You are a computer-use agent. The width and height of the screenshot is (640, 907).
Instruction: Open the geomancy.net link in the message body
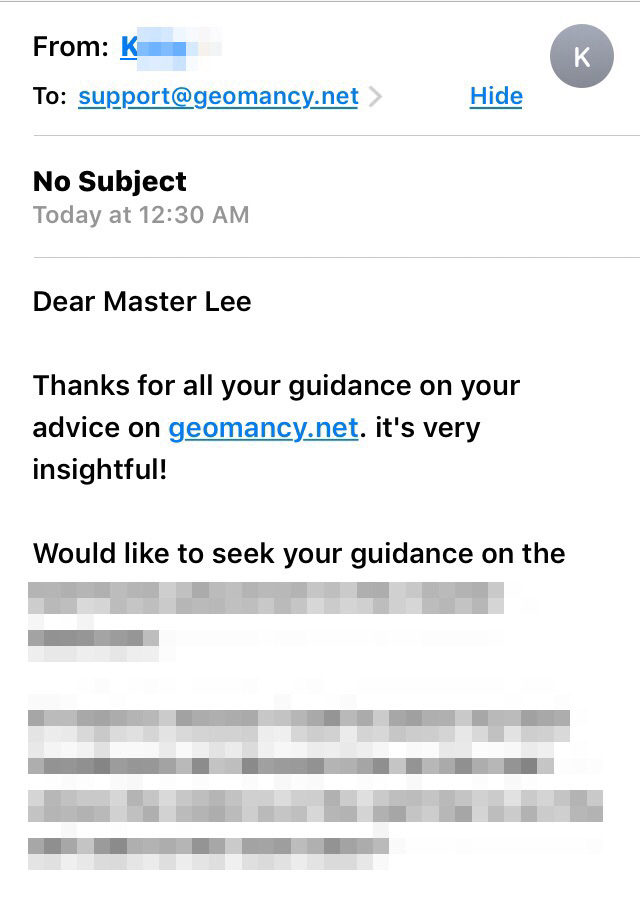263,428
